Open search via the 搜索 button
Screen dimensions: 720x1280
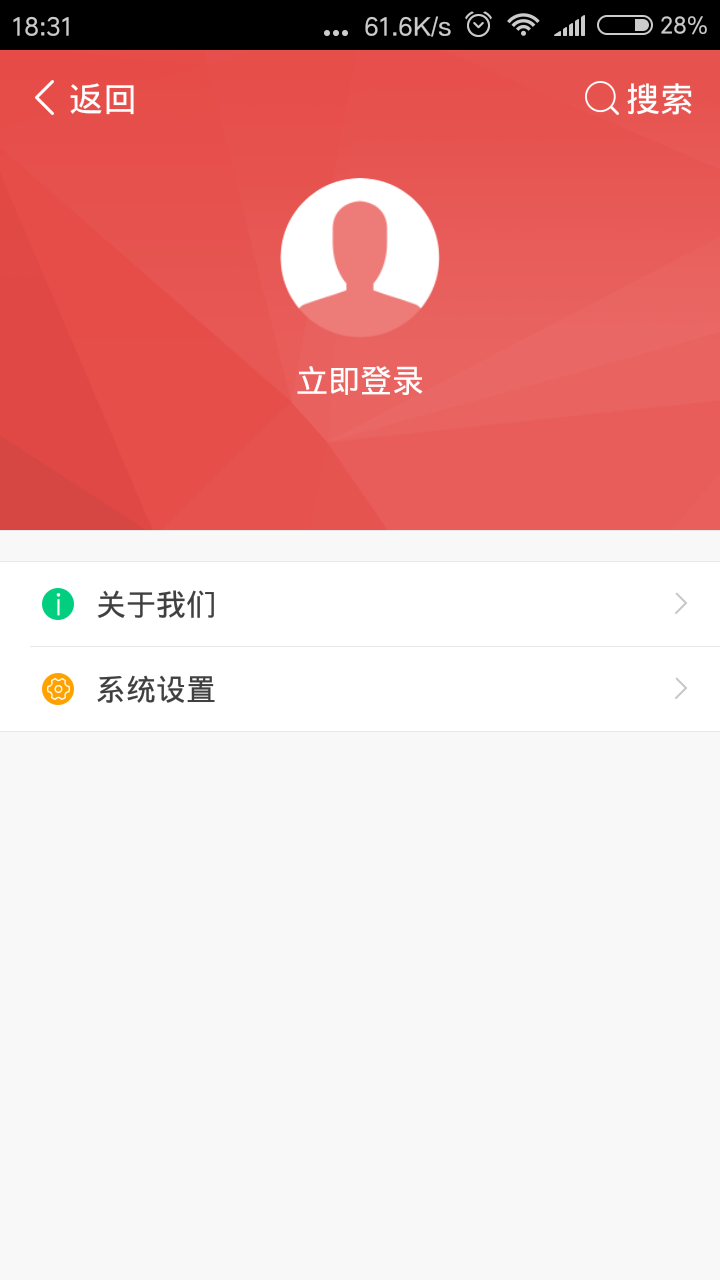(x=639, y=99)
